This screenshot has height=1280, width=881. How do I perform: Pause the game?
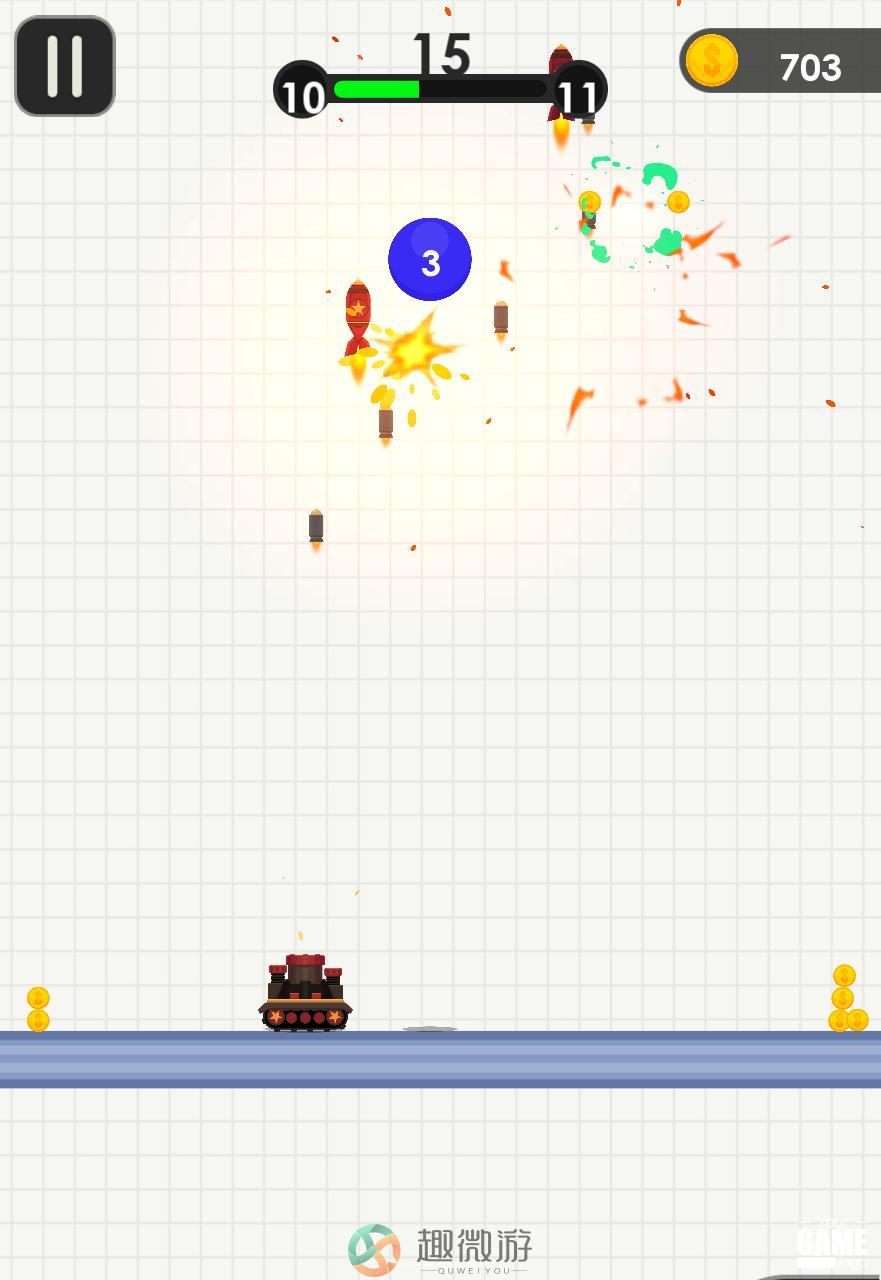pyautogui.click(x=65, y=66)
